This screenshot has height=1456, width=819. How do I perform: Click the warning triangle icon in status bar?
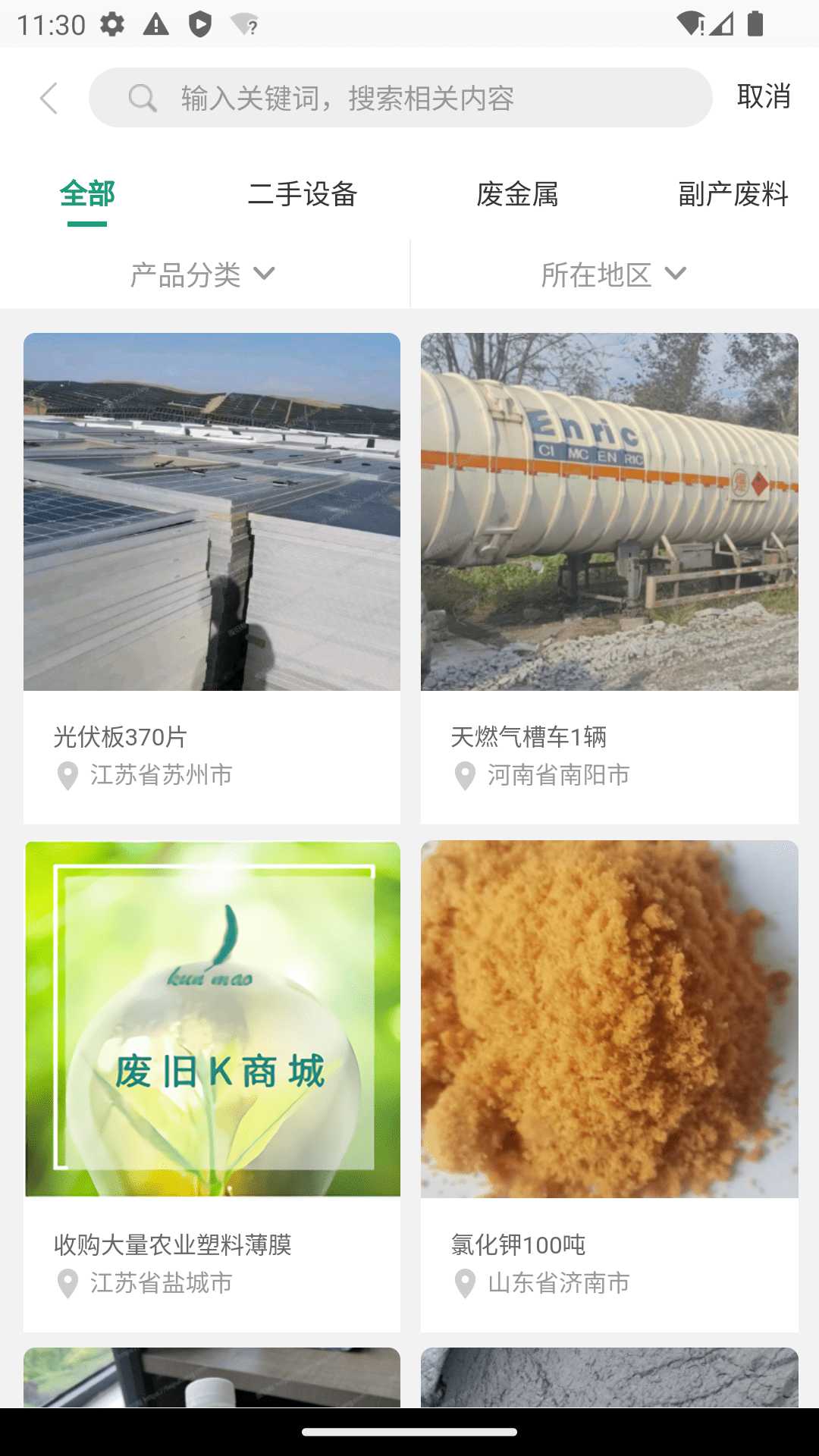pos(156,24)
